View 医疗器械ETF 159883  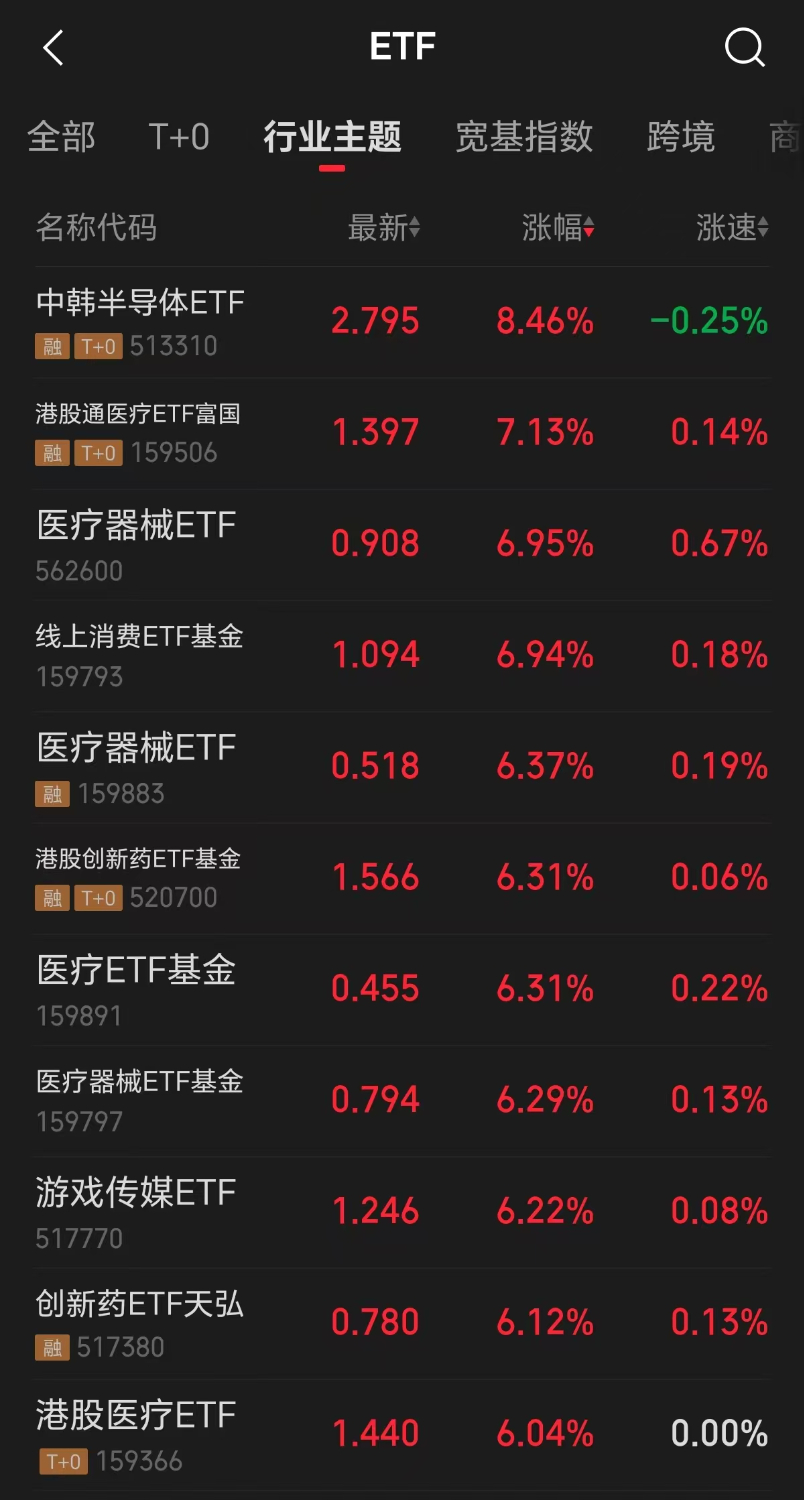136,766
